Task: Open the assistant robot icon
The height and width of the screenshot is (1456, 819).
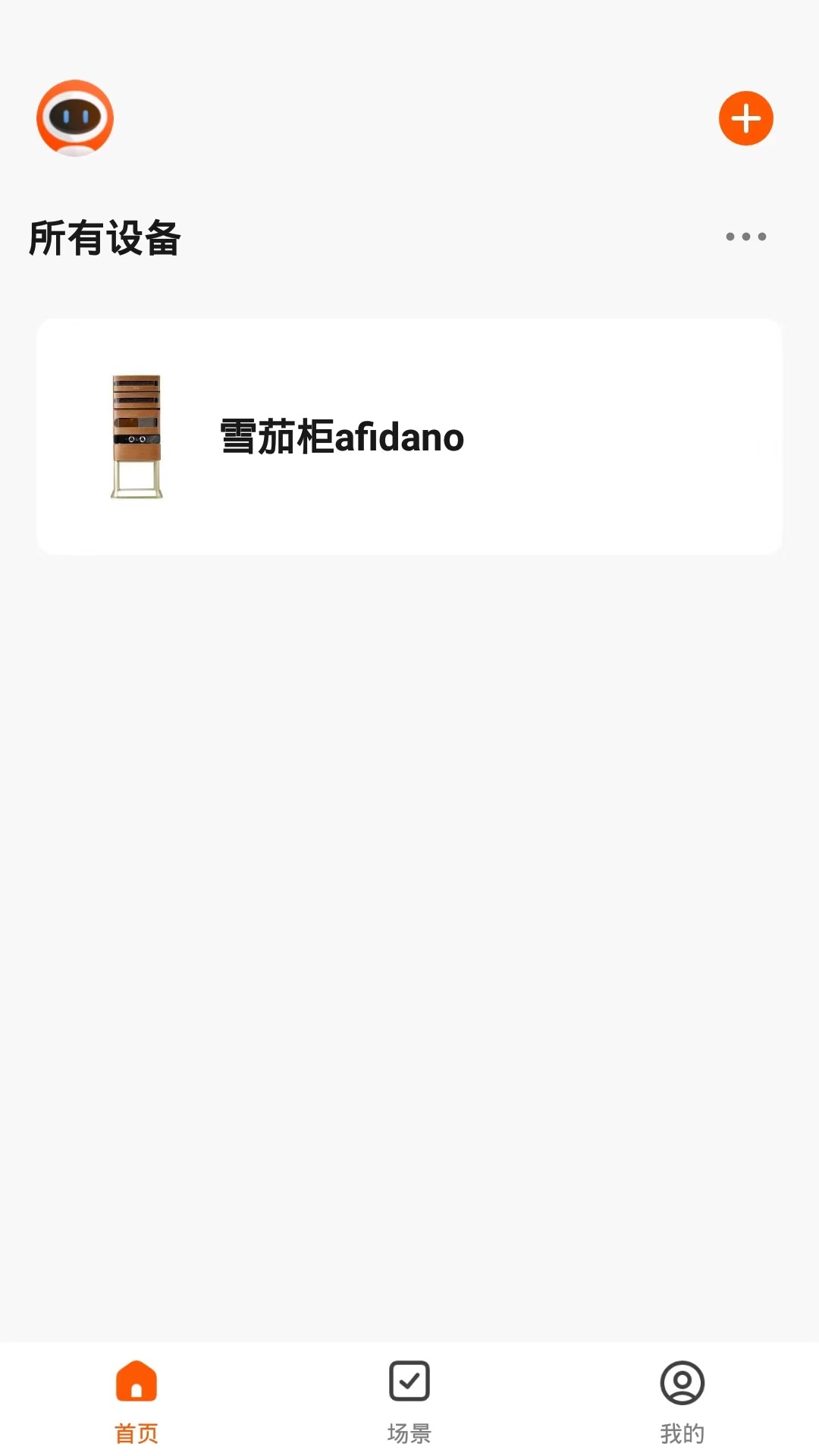Action: (74, 118)
